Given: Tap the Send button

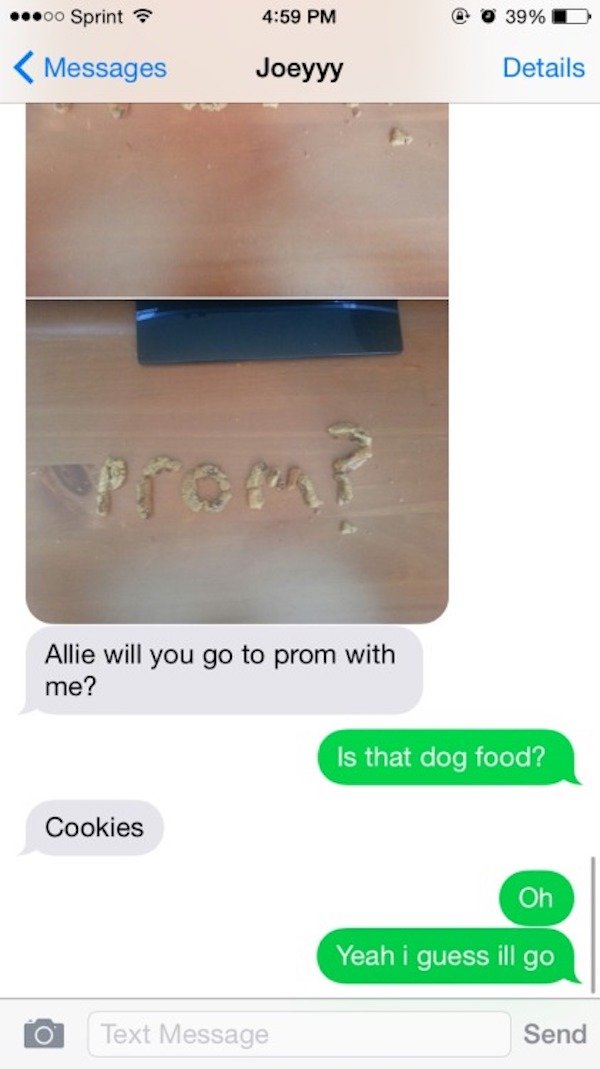Looking at the screenshot, I should pos(554,1033).
